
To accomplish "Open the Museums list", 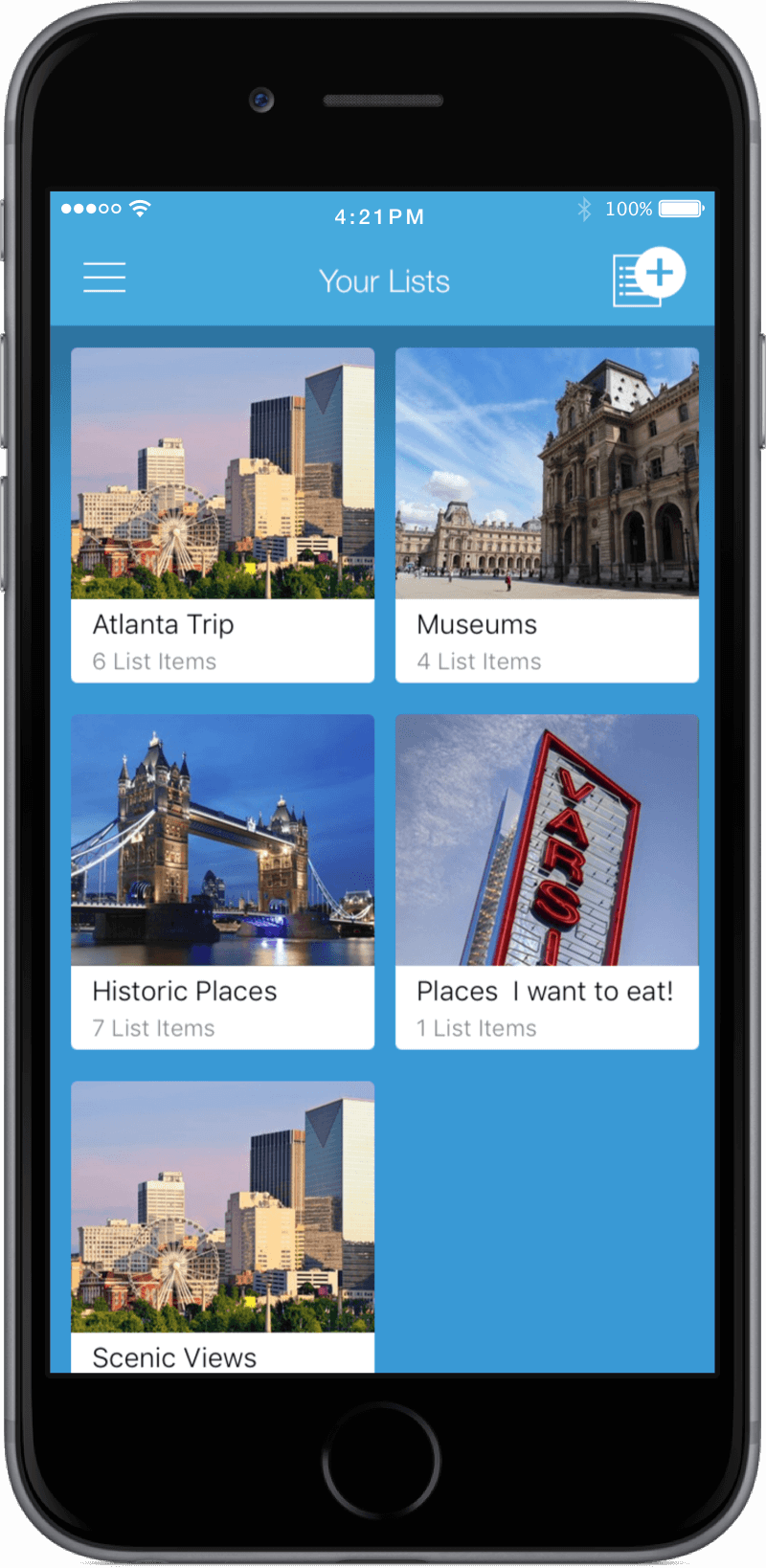I will 547,515.
